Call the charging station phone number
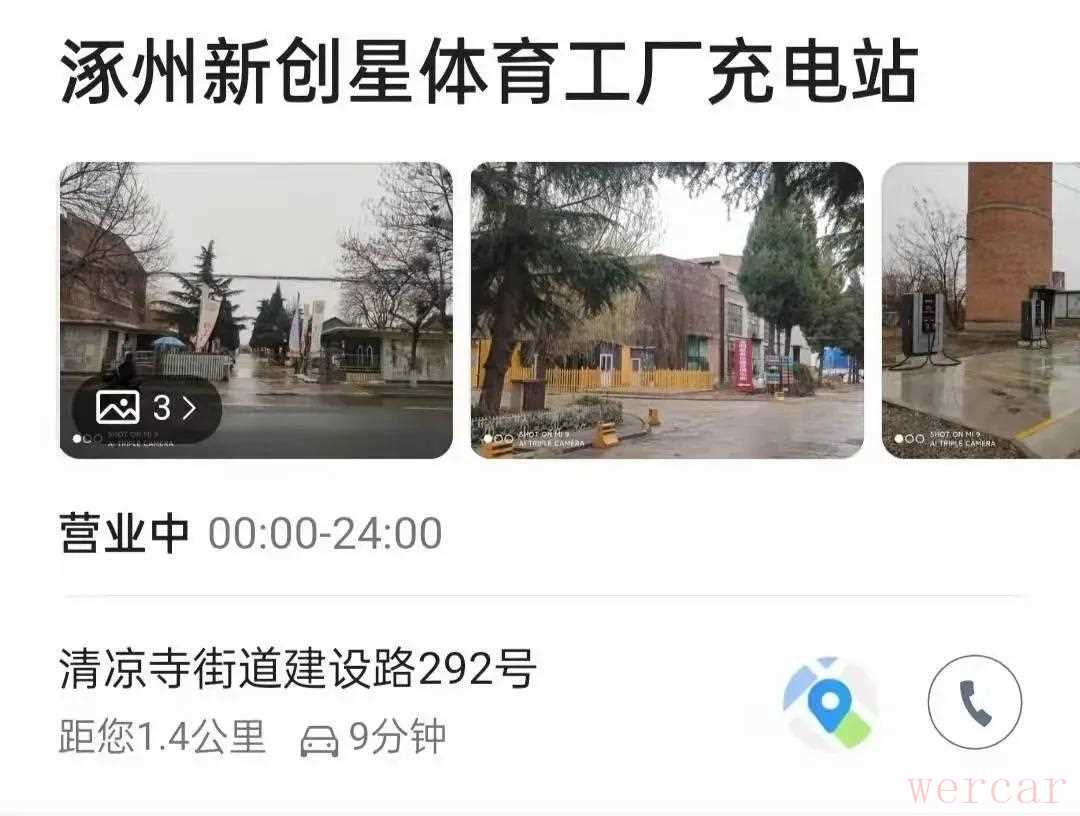This screenshot has height=816, width=1080. 974,702
